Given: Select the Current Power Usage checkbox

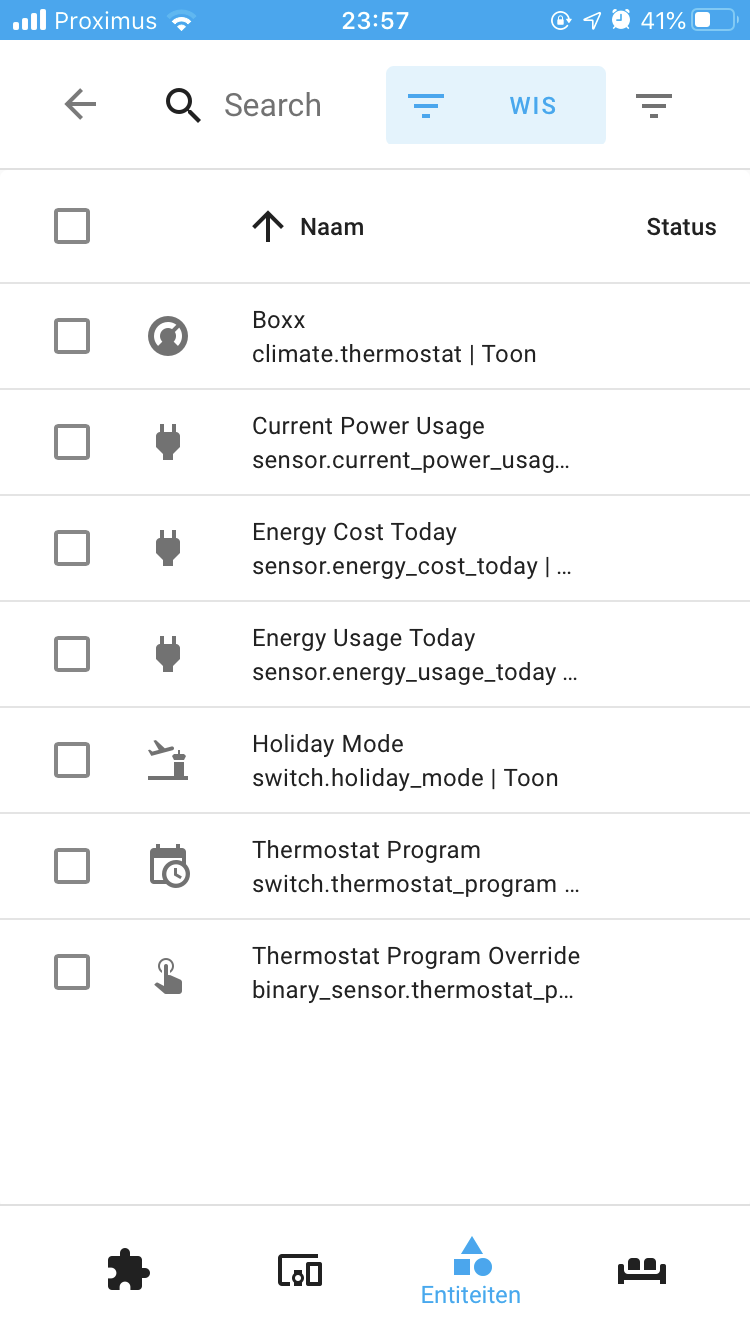Looking at the screenshot, I should click(x=72, y=442).
